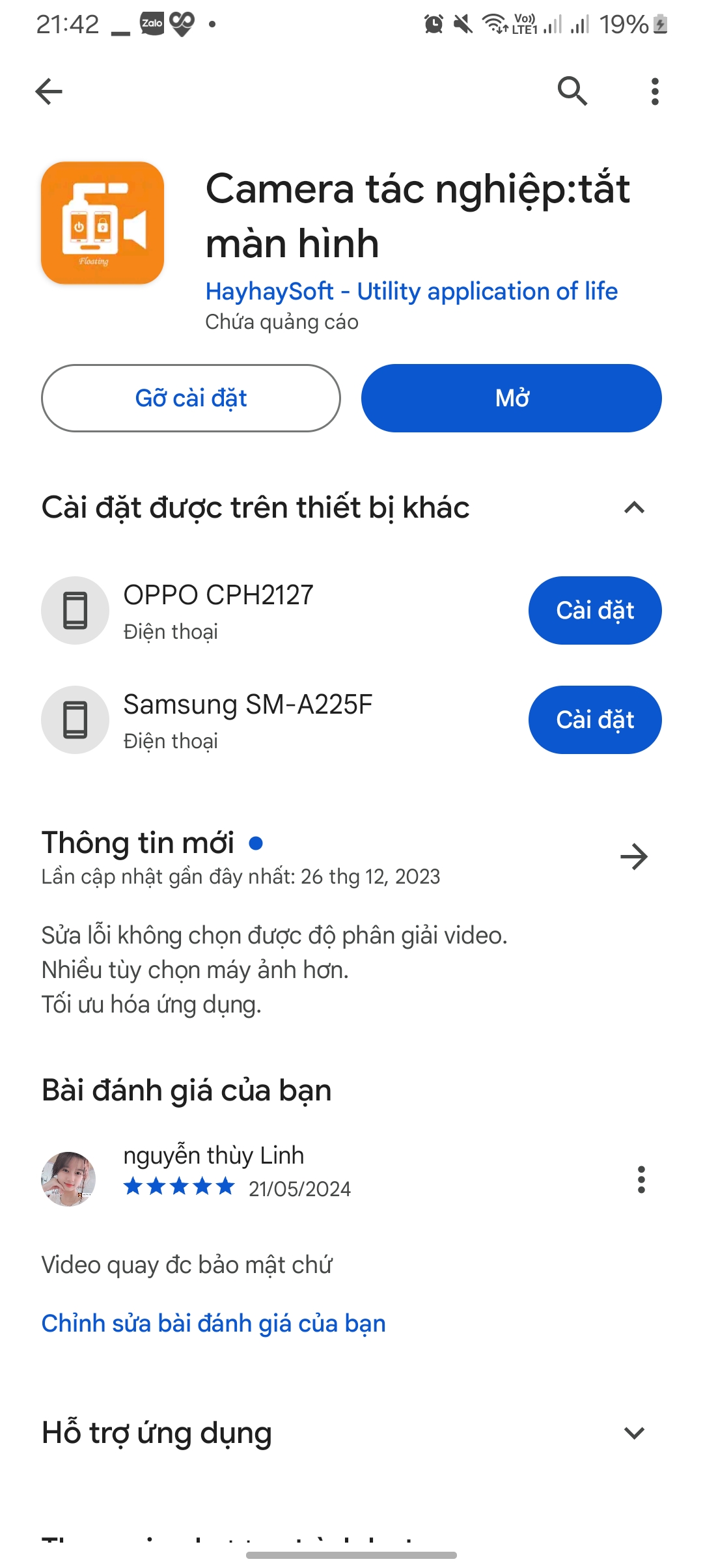Open the overflow menu at top right
This screenshot has height=1568, width=703.
coord(655,91)
